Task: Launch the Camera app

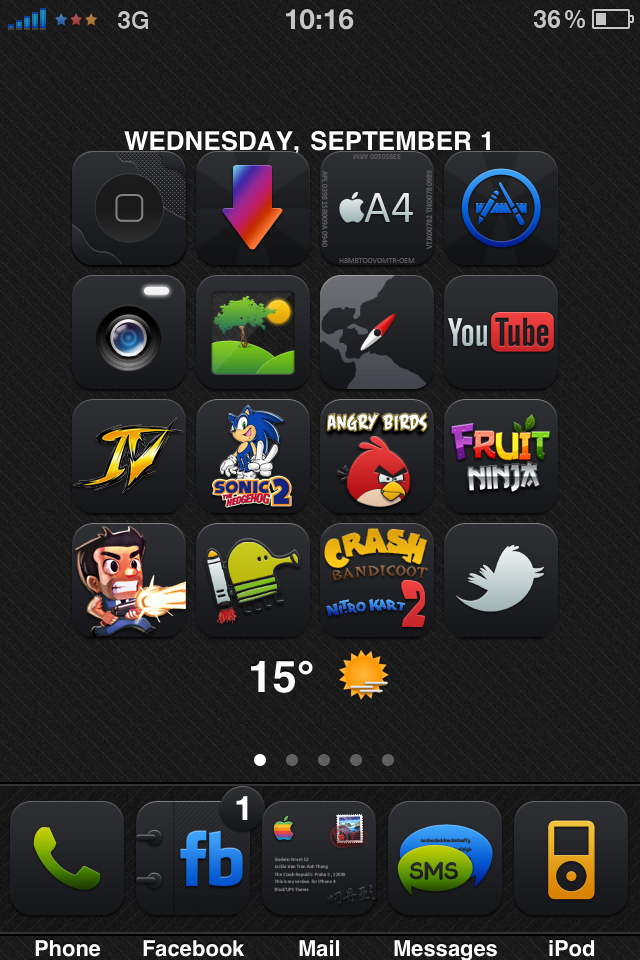Action: (x=129, y=332)
